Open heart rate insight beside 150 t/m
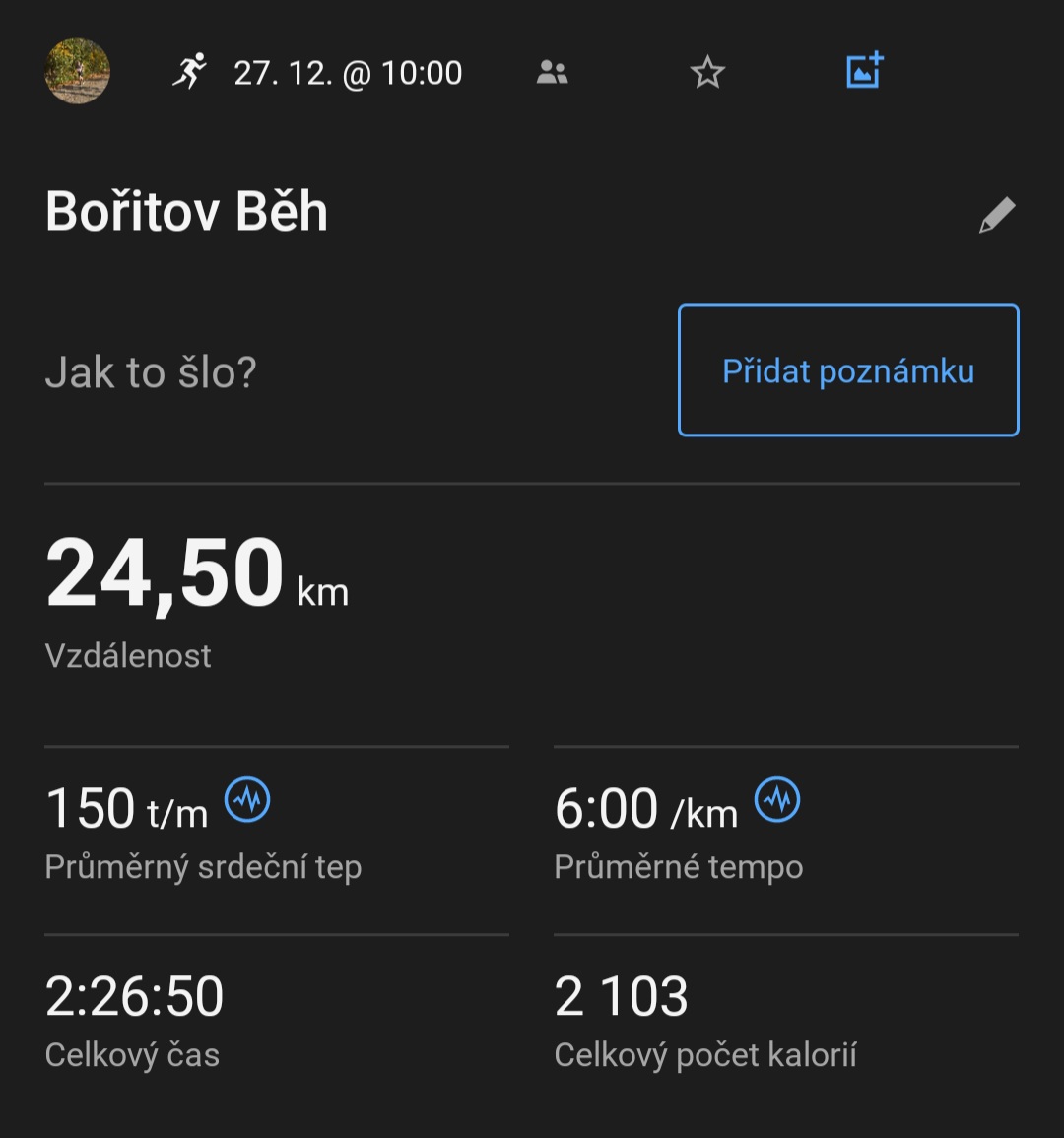The image size is (1064, 1138). [x=247, y=800]
